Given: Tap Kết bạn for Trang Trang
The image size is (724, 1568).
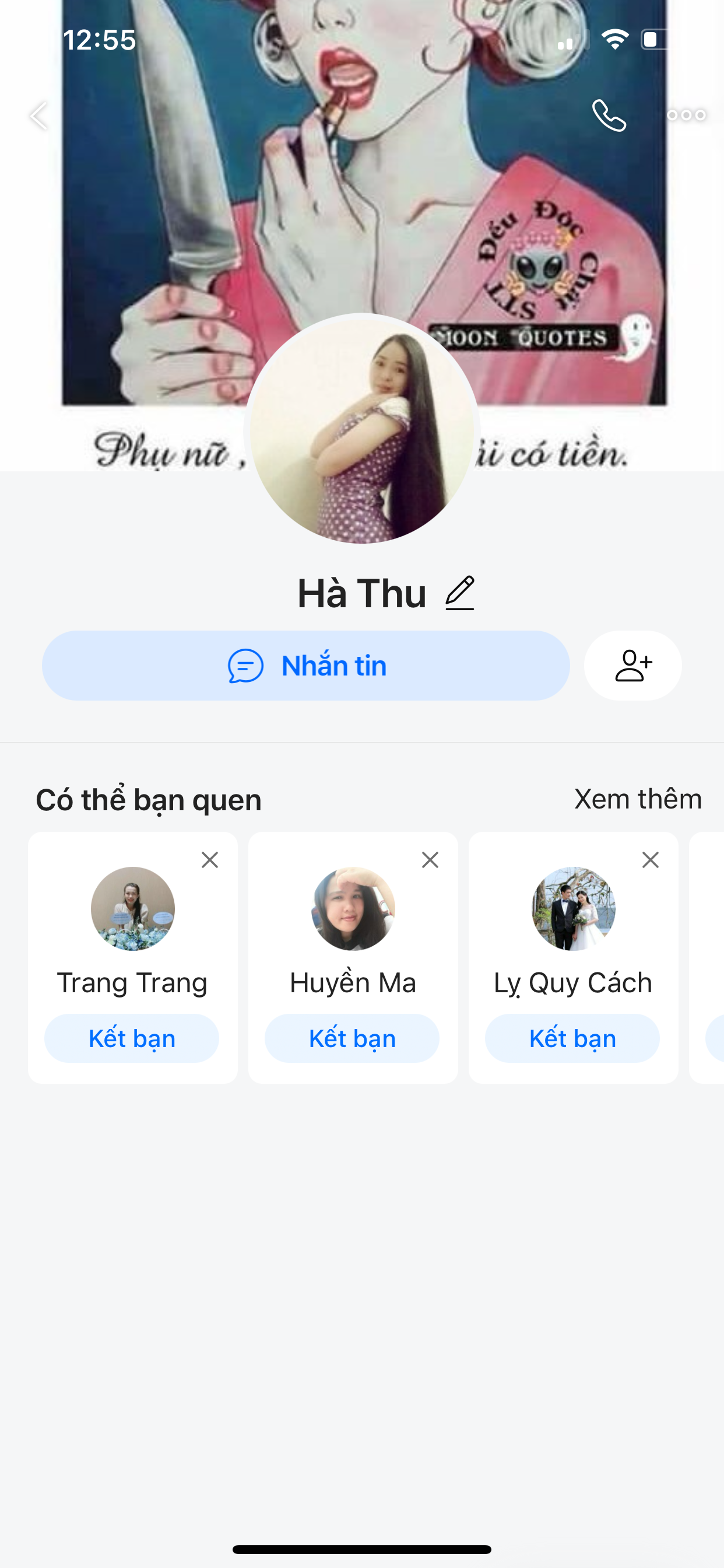Looking at the screenshot, I should pos(132,1038).
